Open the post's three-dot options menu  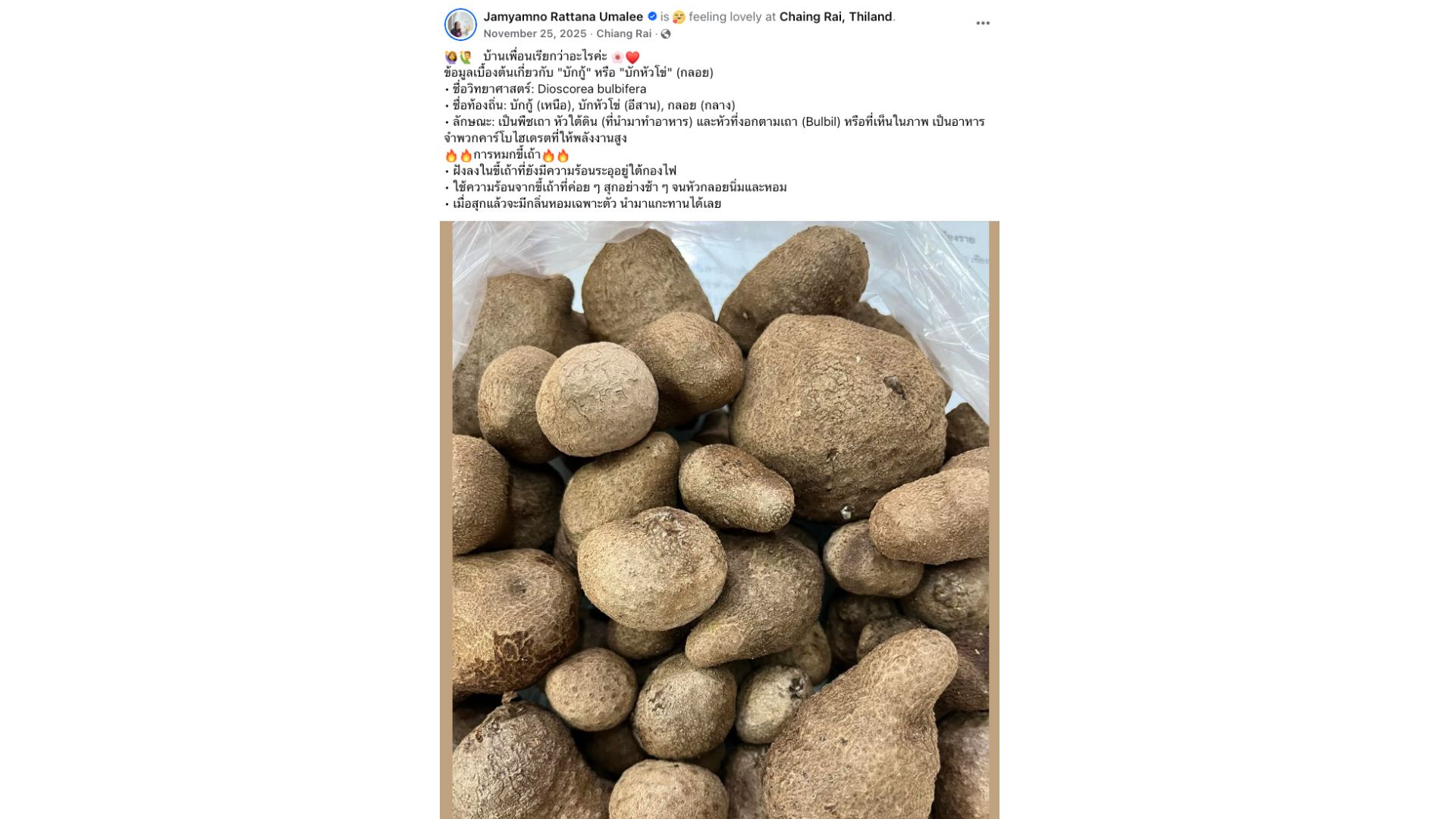[x=983, y=24]
